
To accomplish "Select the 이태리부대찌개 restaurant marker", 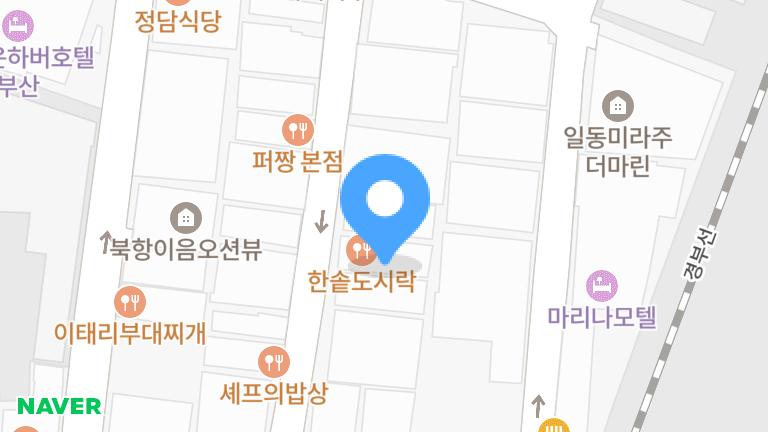I will pos(130,301).
